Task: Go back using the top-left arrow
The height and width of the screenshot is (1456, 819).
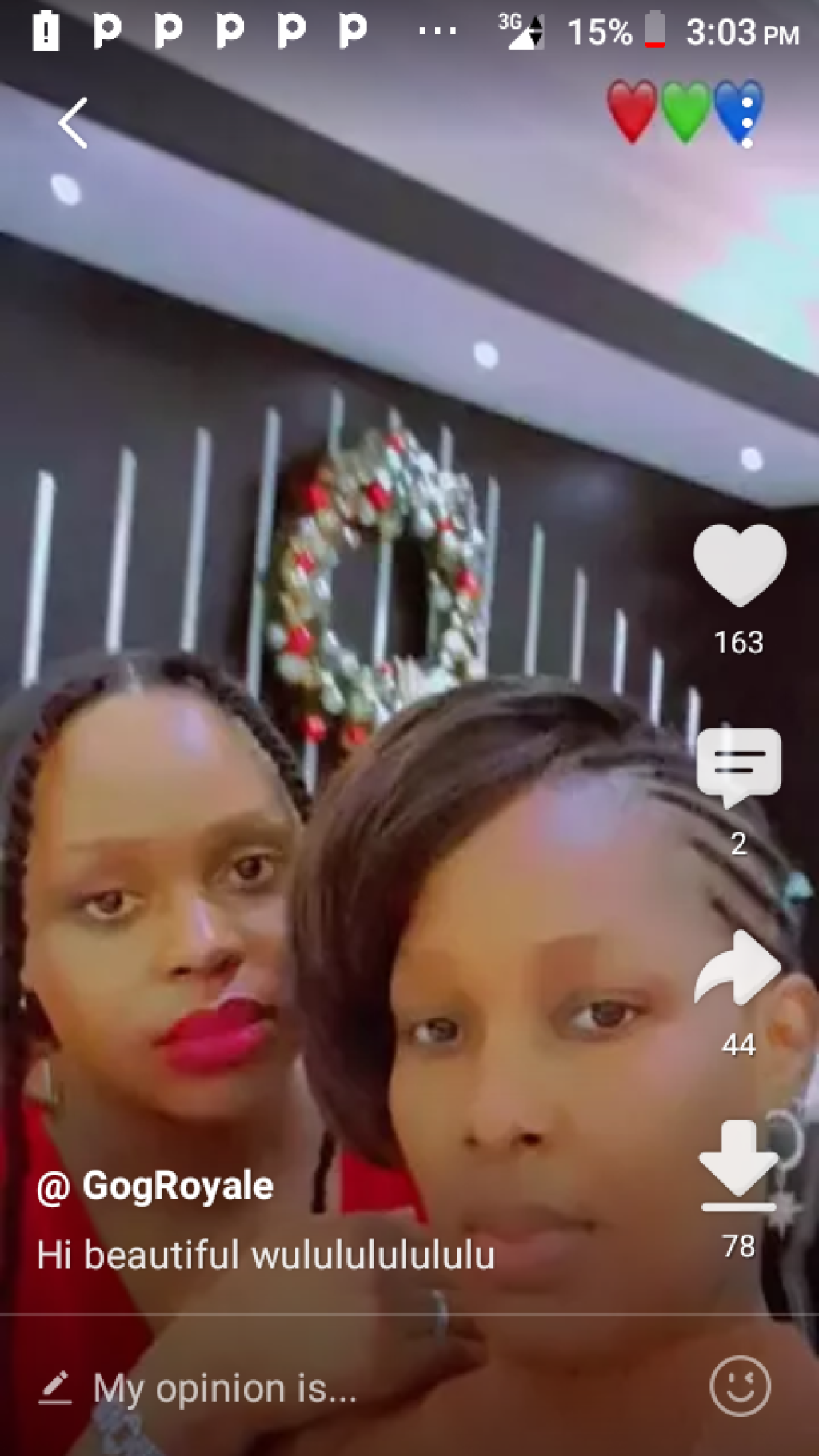Action: pyautogui.click(x=73, y=123)
